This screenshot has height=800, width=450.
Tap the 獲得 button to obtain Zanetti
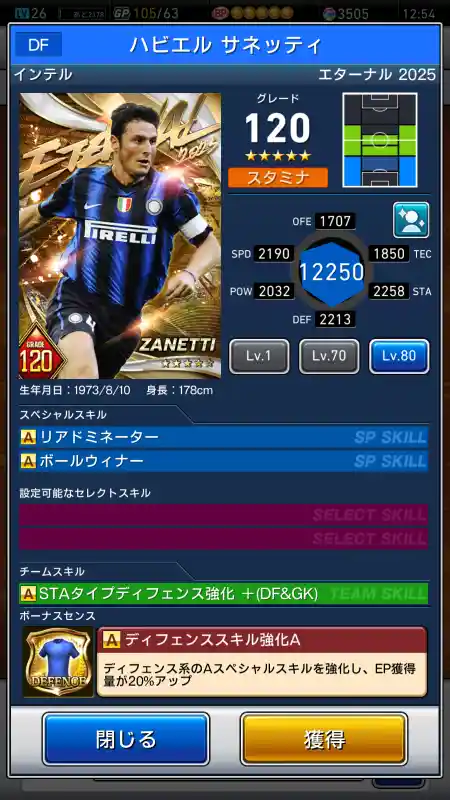tap(324, 739)
